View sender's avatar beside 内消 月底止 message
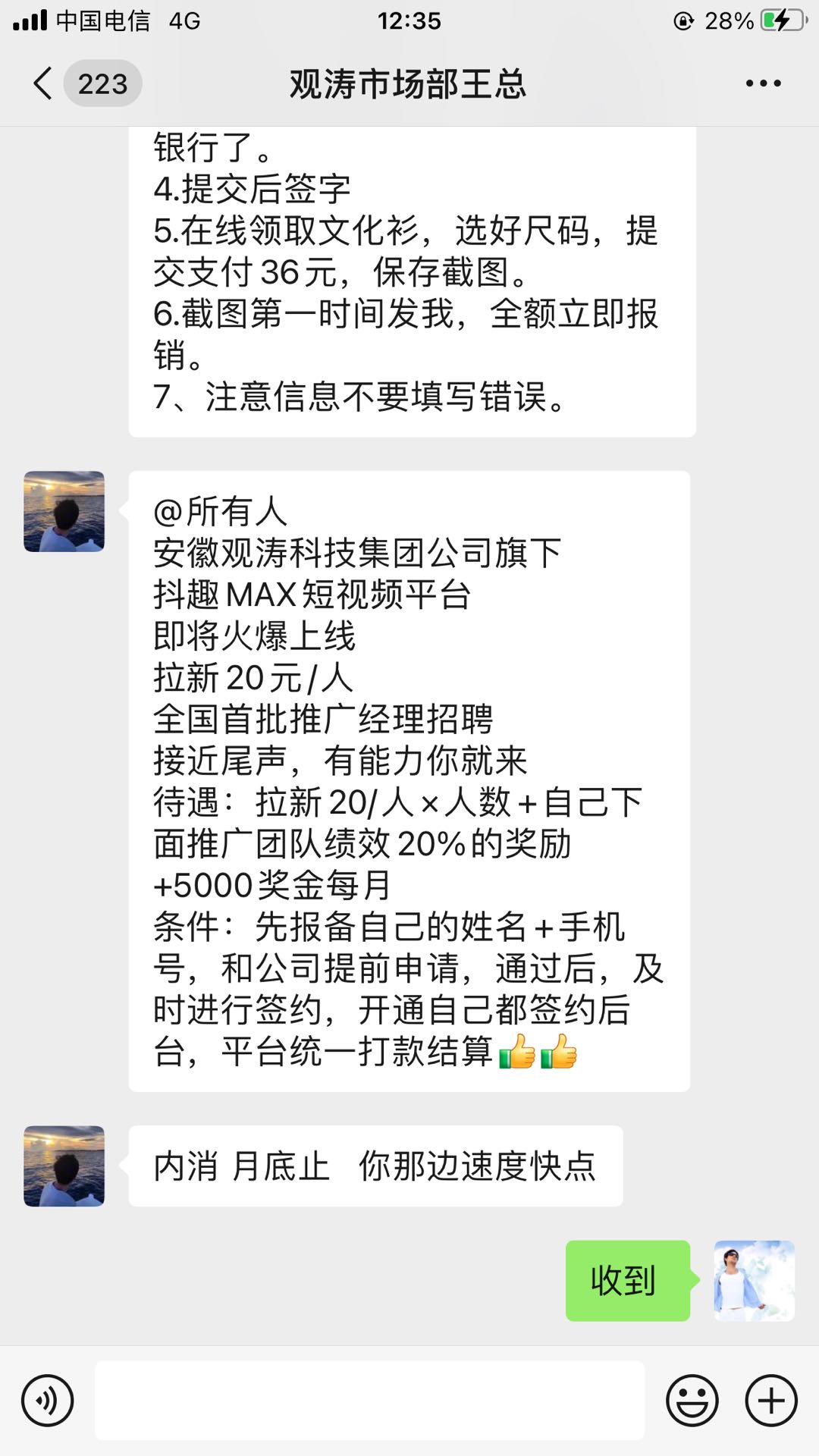 [x=64, y=1166]
